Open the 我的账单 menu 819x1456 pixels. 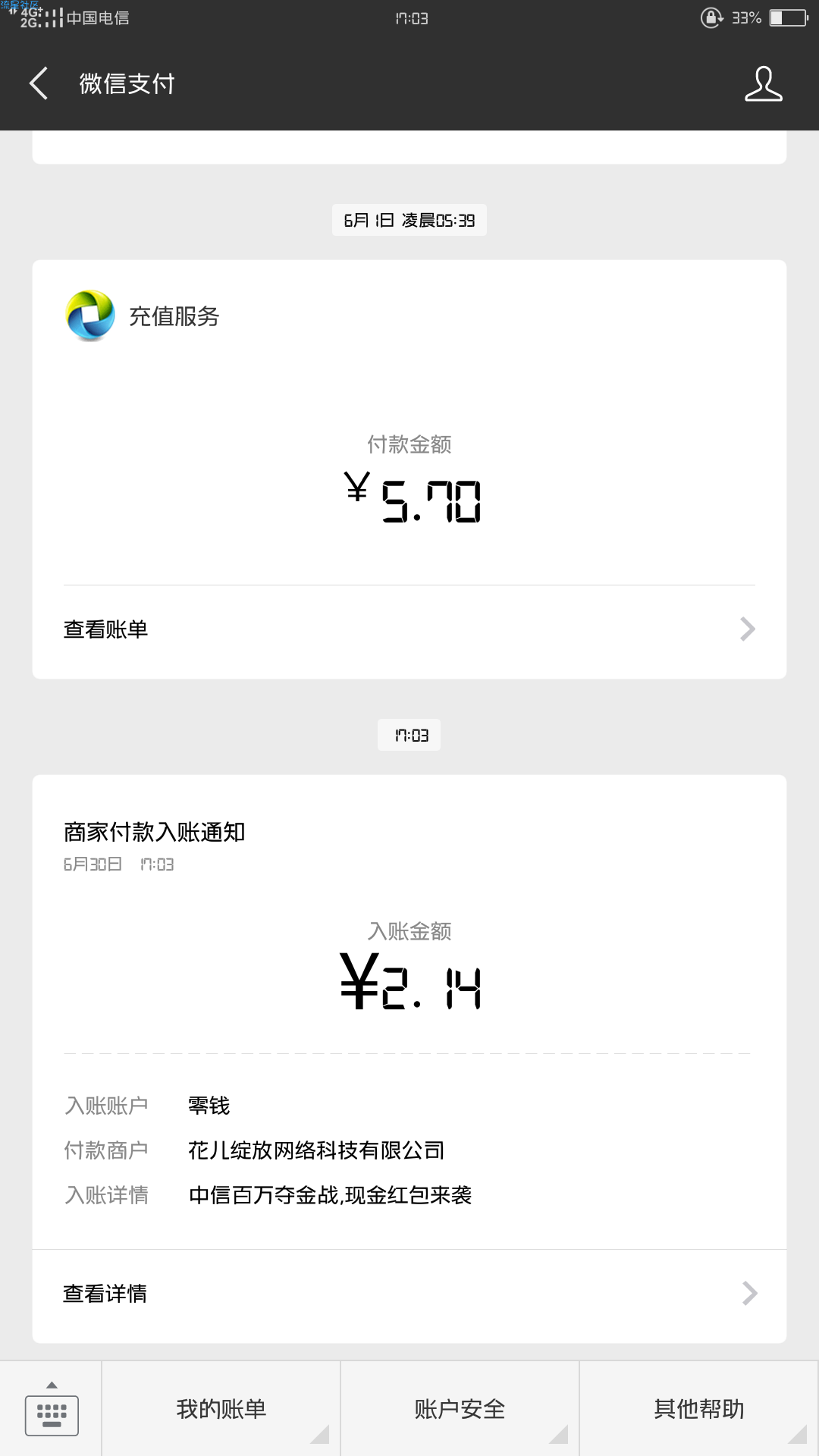click(x=221, y=1409)
